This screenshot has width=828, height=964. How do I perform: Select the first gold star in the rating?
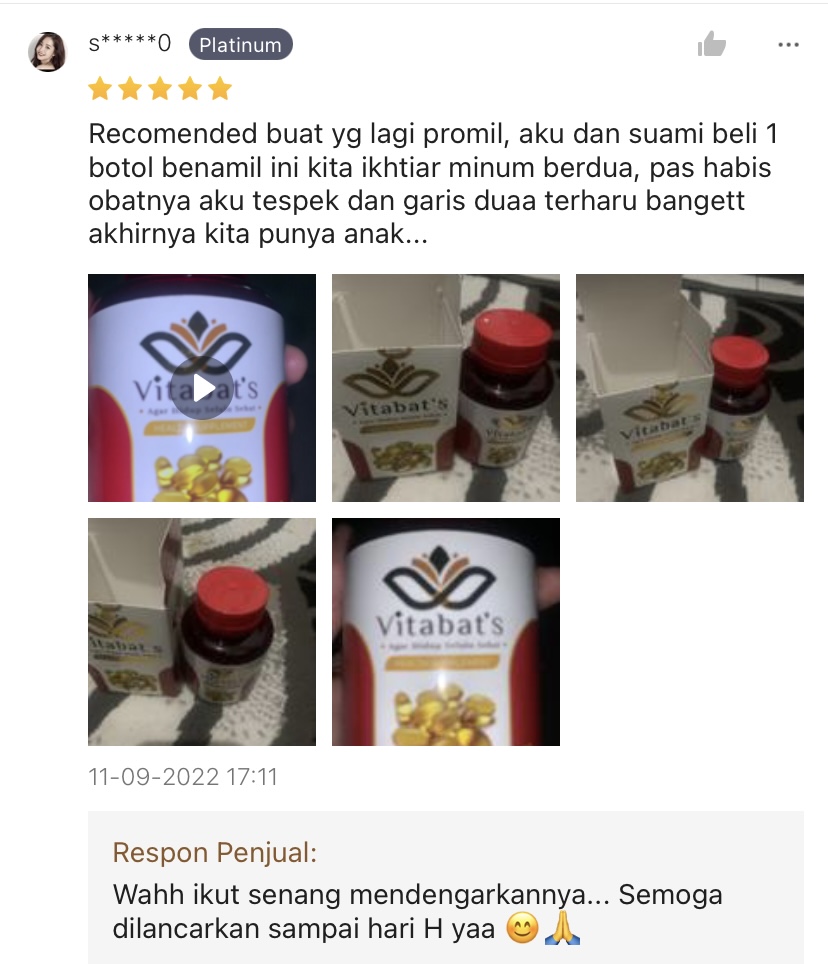click(100, 89)
